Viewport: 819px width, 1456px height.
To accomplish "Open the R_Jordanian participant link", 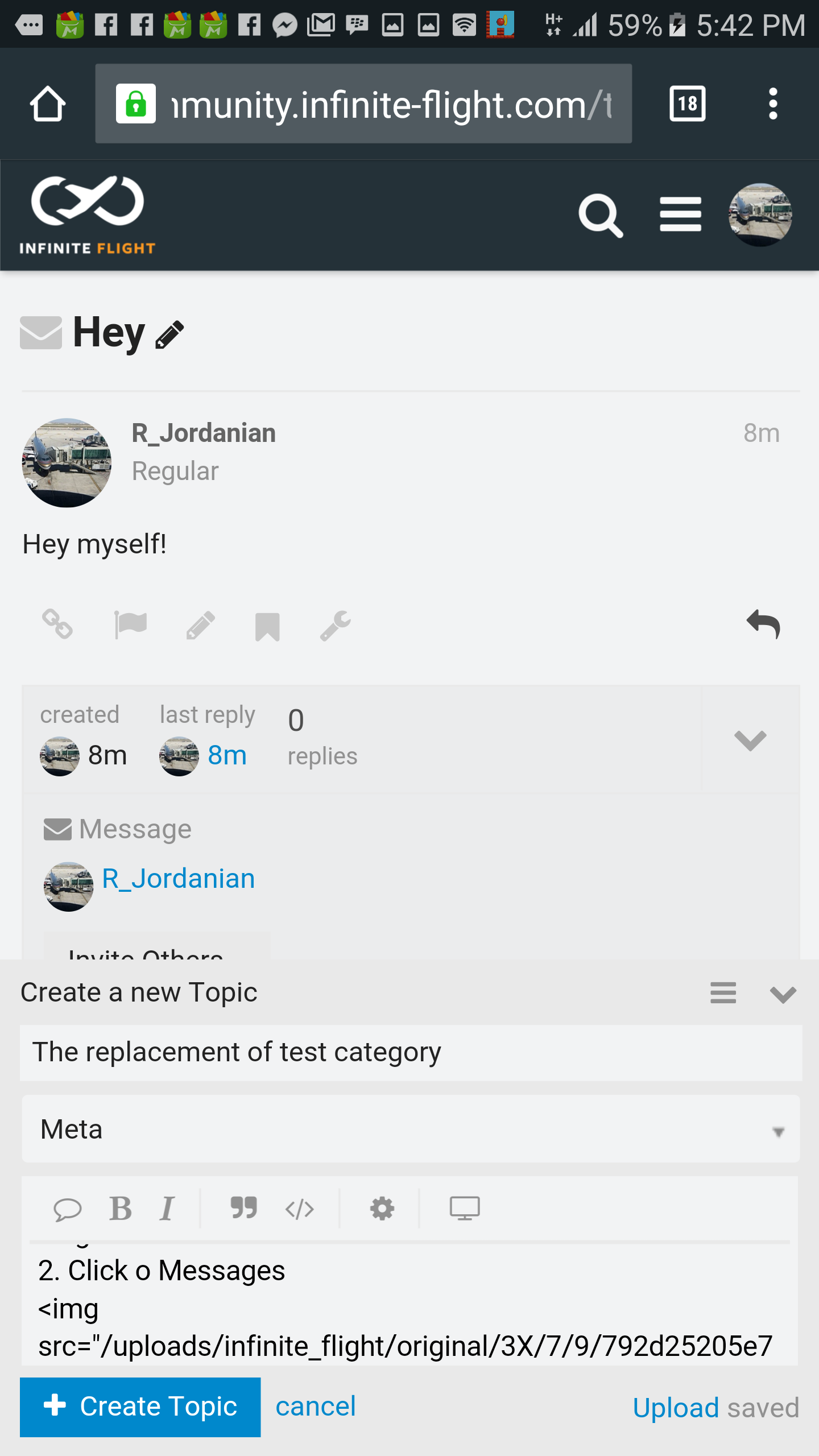I will point(178,879).
